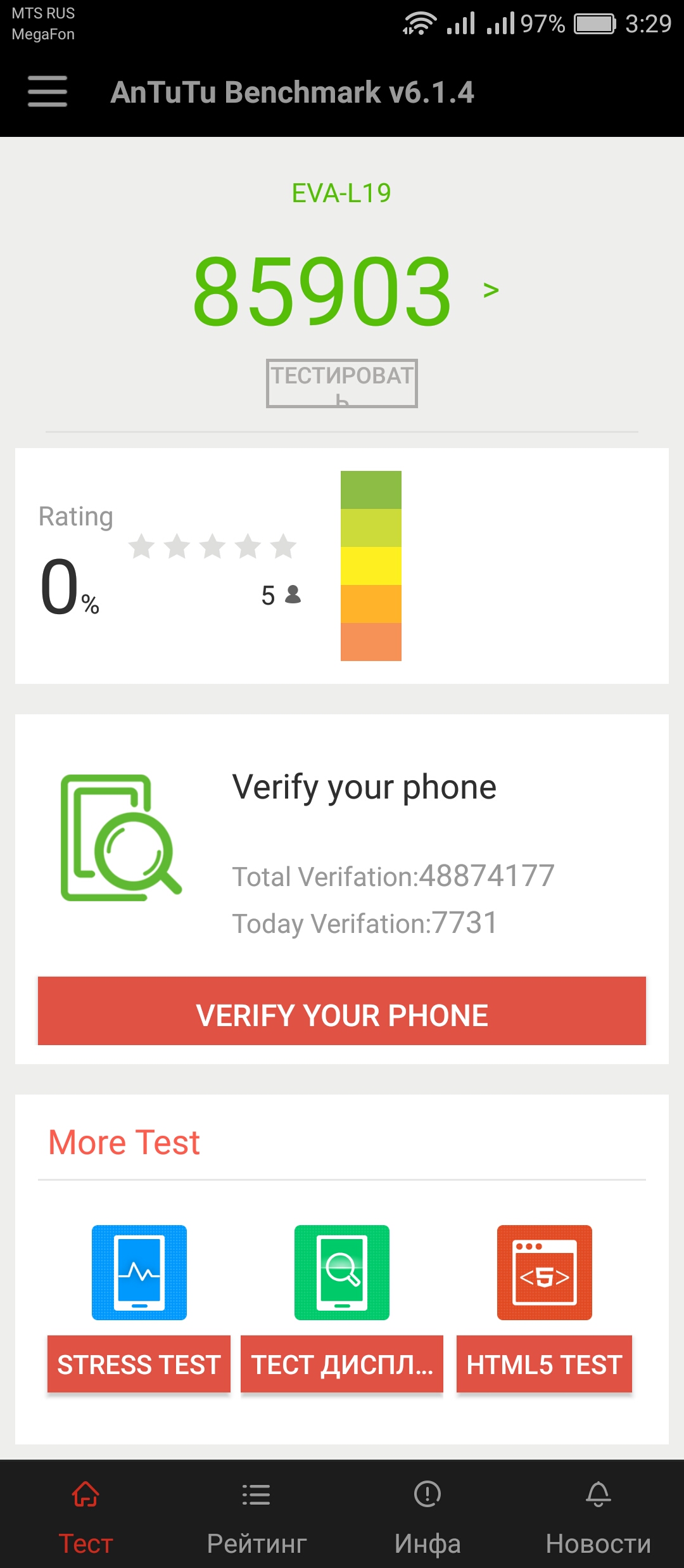Start the STRESS TEST
684x1568 pixels.
tap(139, 1364)
